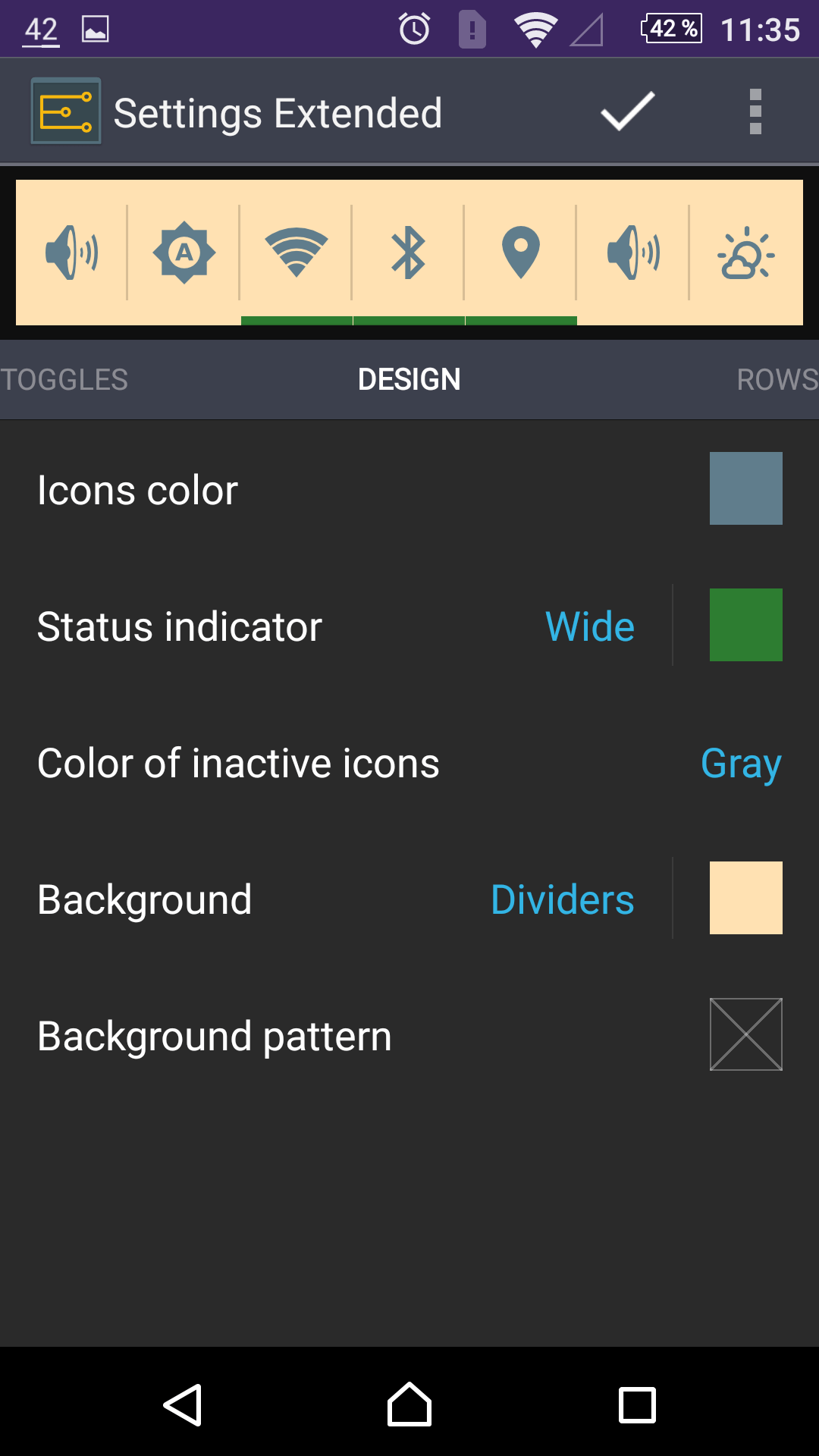The width and height of the screenshot is (819, 1456).
Task: Switch to the Rows tab
Action: coord(777,379)
